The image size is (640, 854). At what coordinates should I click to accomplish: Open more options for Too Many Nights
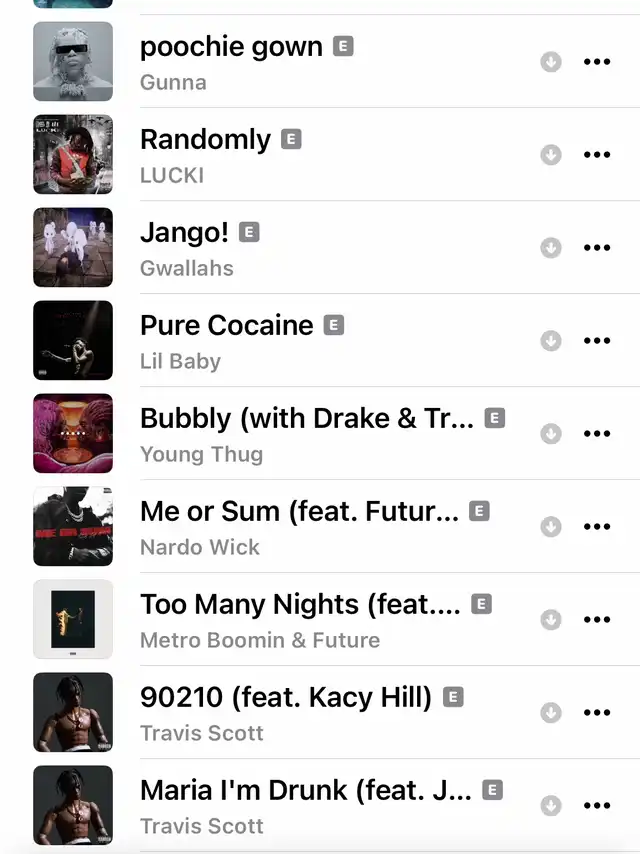pos(596,620)
